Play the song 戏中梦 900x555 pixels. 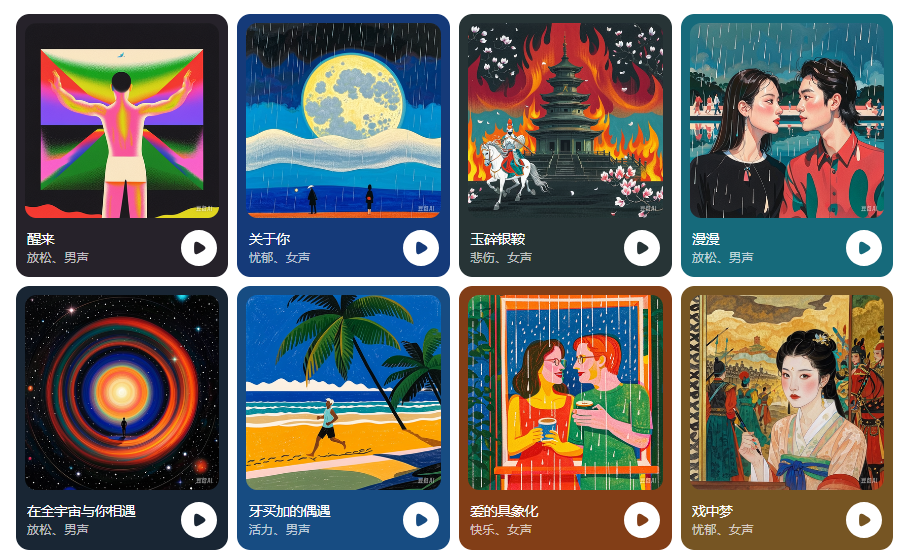coord(864,520)
